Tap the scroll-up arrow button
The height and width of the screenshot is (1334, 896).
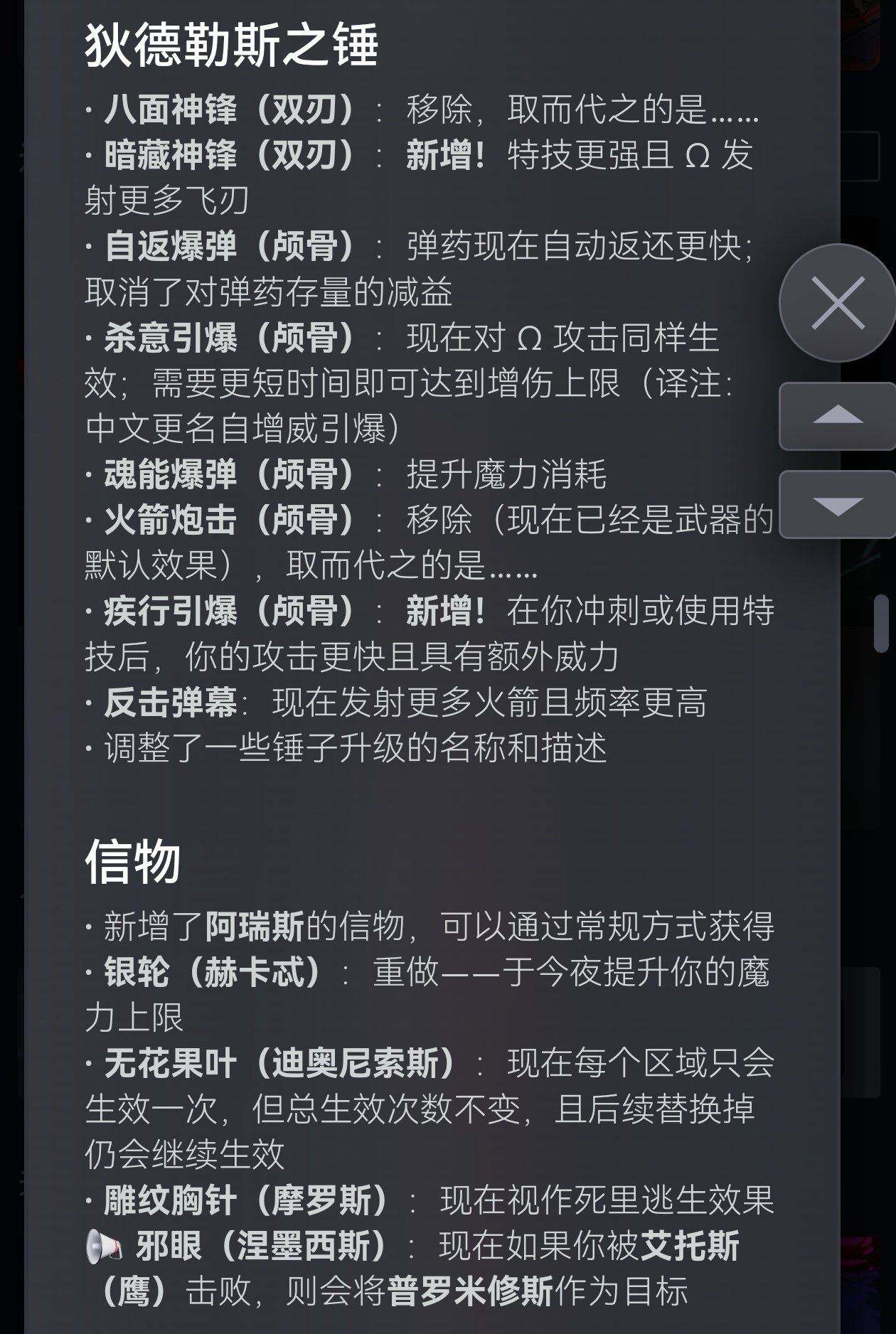coord(838,416)
